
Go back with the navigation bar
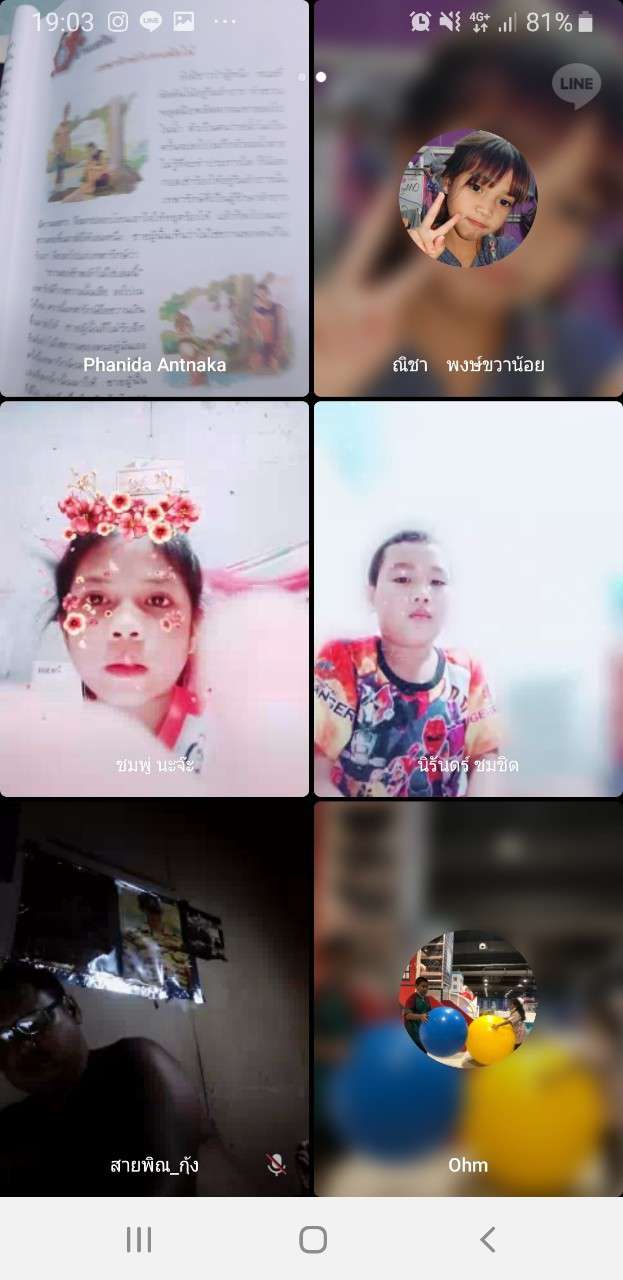tap(487, 1240)
